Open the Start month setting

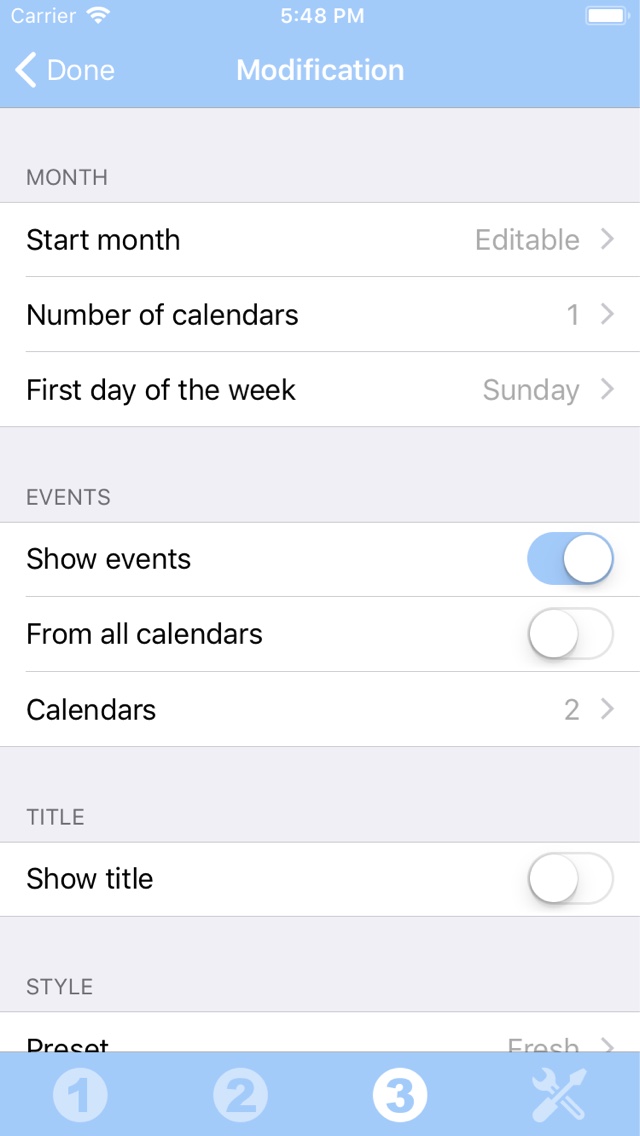[320, 240]
